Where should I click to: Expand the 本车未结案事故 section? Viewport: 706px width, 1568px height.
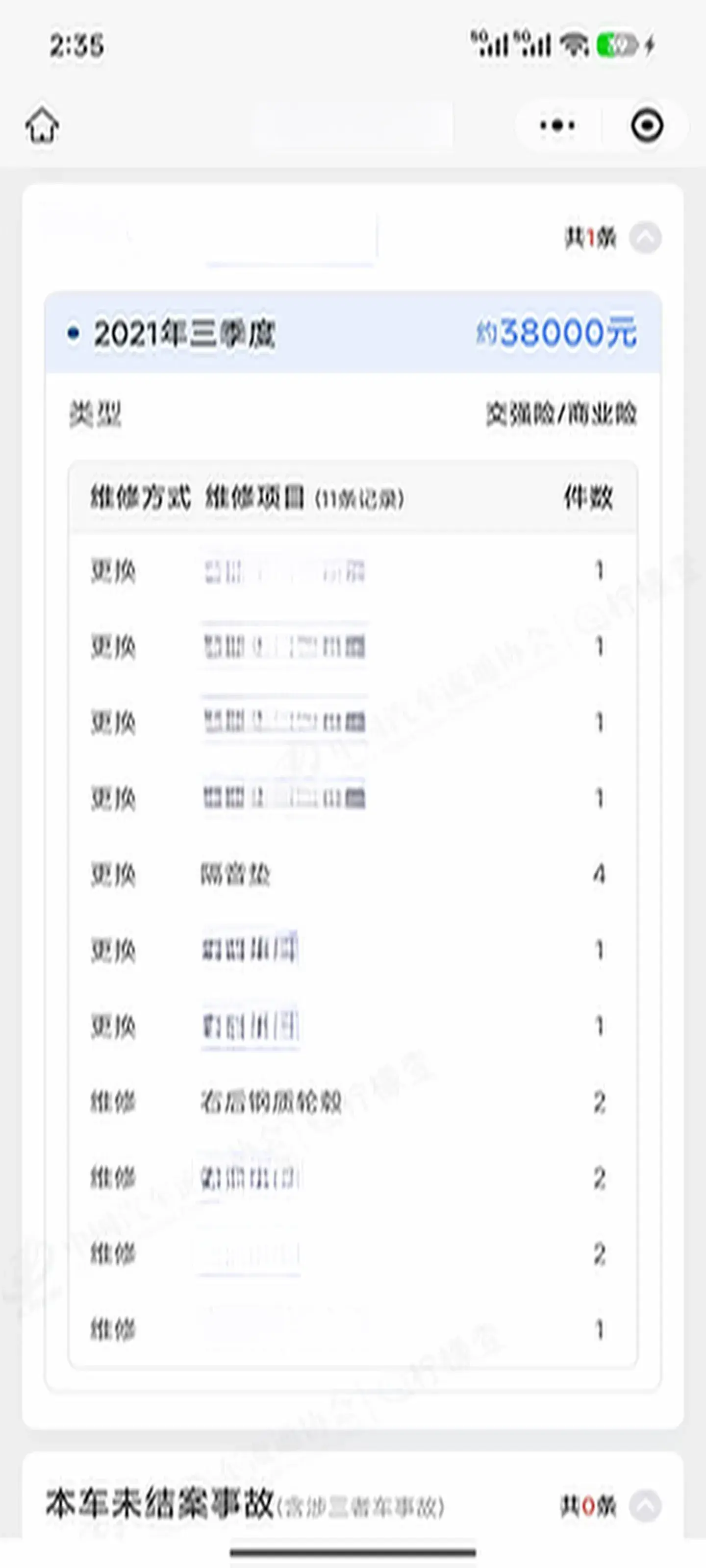645,1506
